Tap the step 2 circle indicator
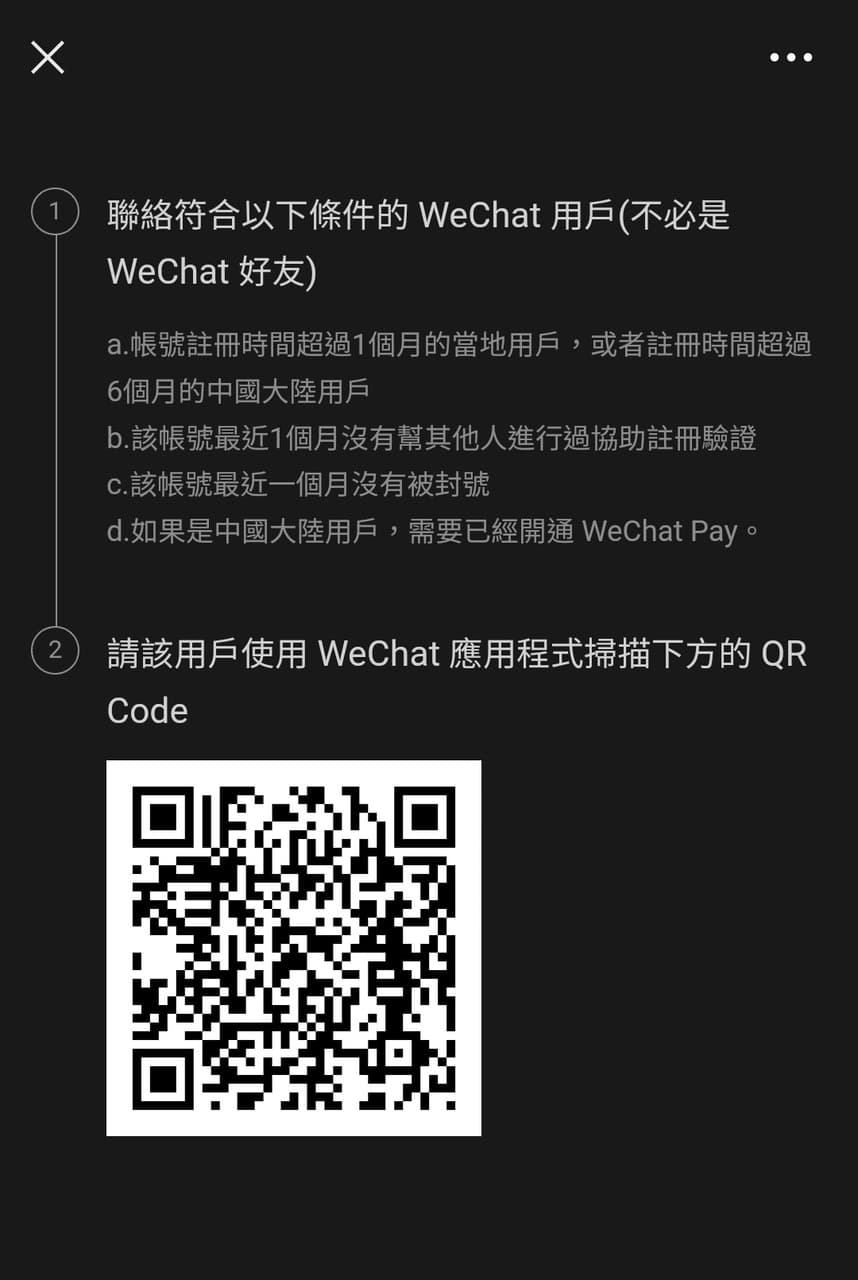Image resolution: width=858 pixels, height=1280 pixels. pos(57,652)
